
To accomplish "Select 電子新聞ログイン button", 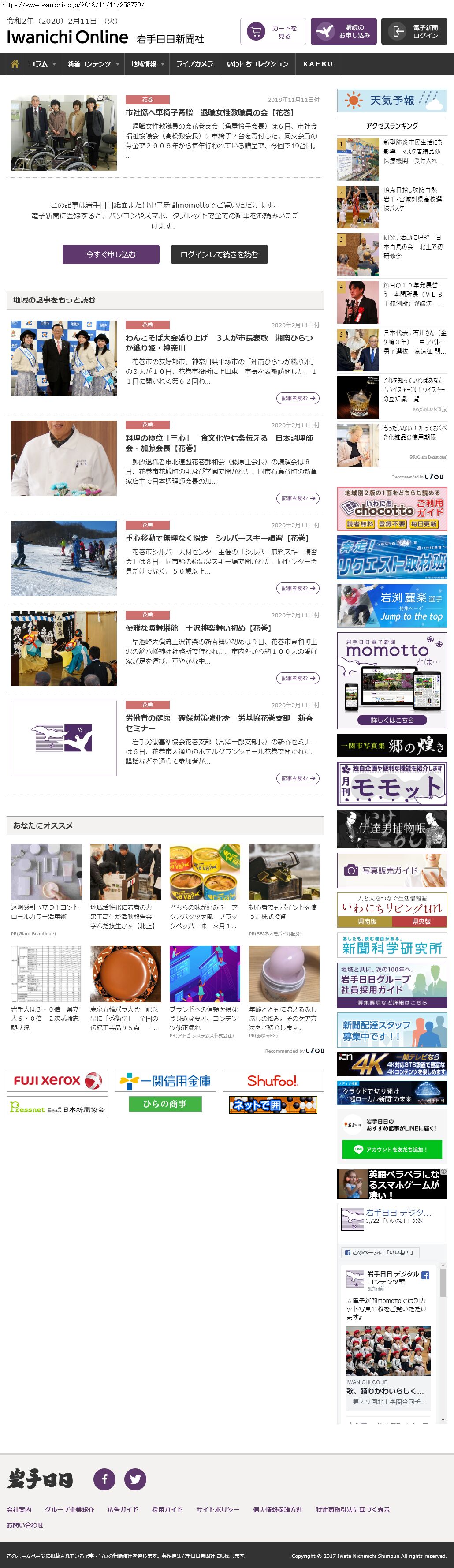I will coord(414,32).
